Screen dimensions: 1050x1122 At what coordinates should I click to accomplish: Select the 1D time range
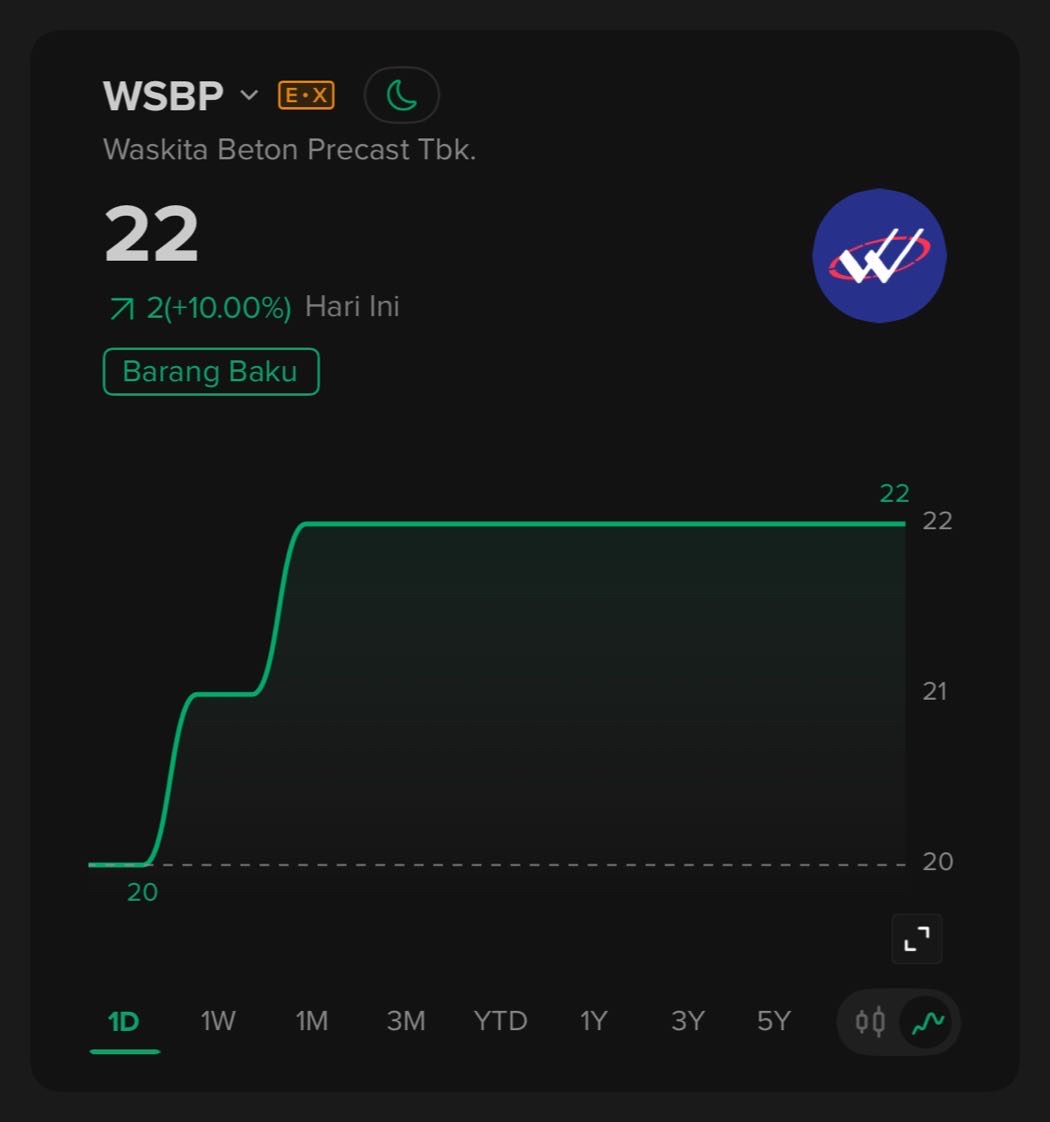click(x=124, y=1021)
